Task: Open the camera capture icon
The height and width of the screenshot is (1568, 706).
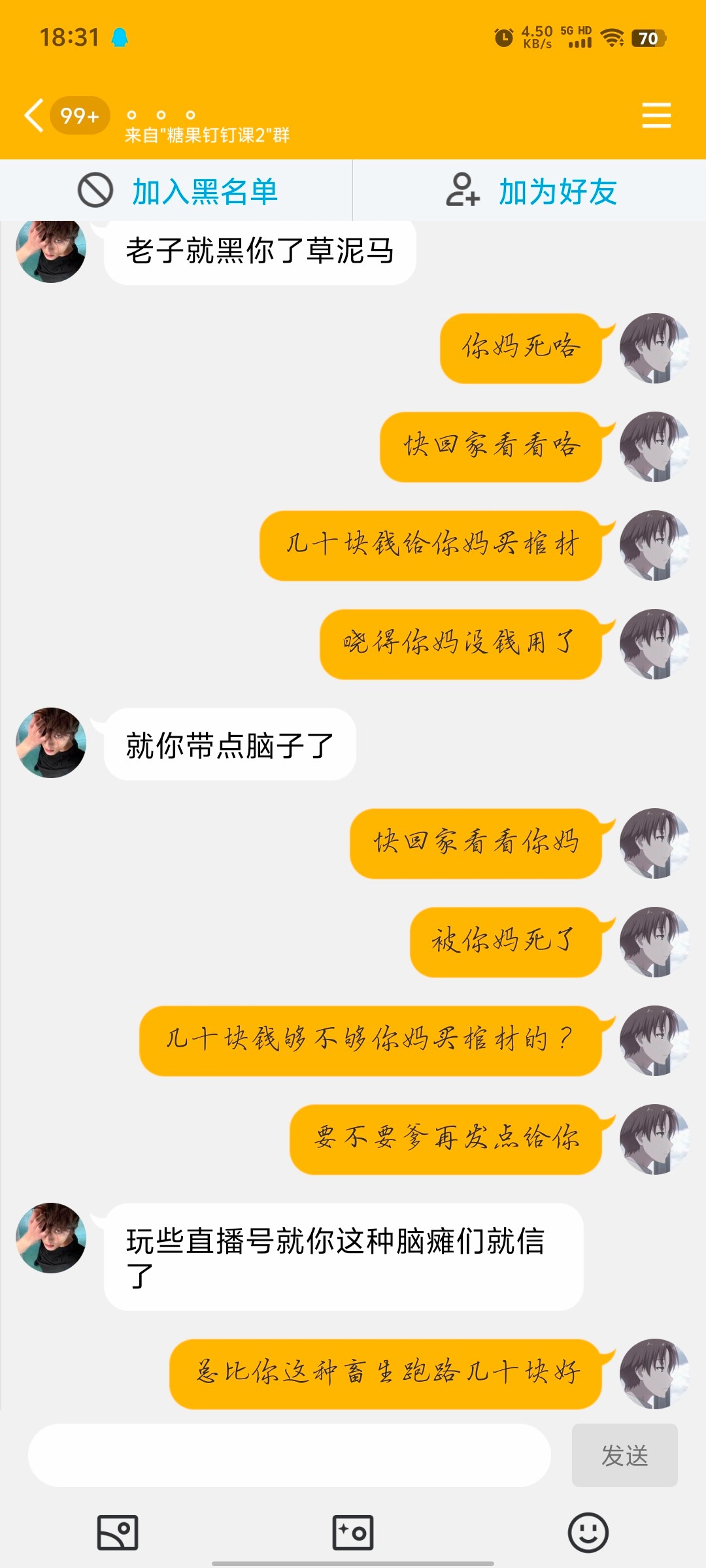Action: [353, 1533]
